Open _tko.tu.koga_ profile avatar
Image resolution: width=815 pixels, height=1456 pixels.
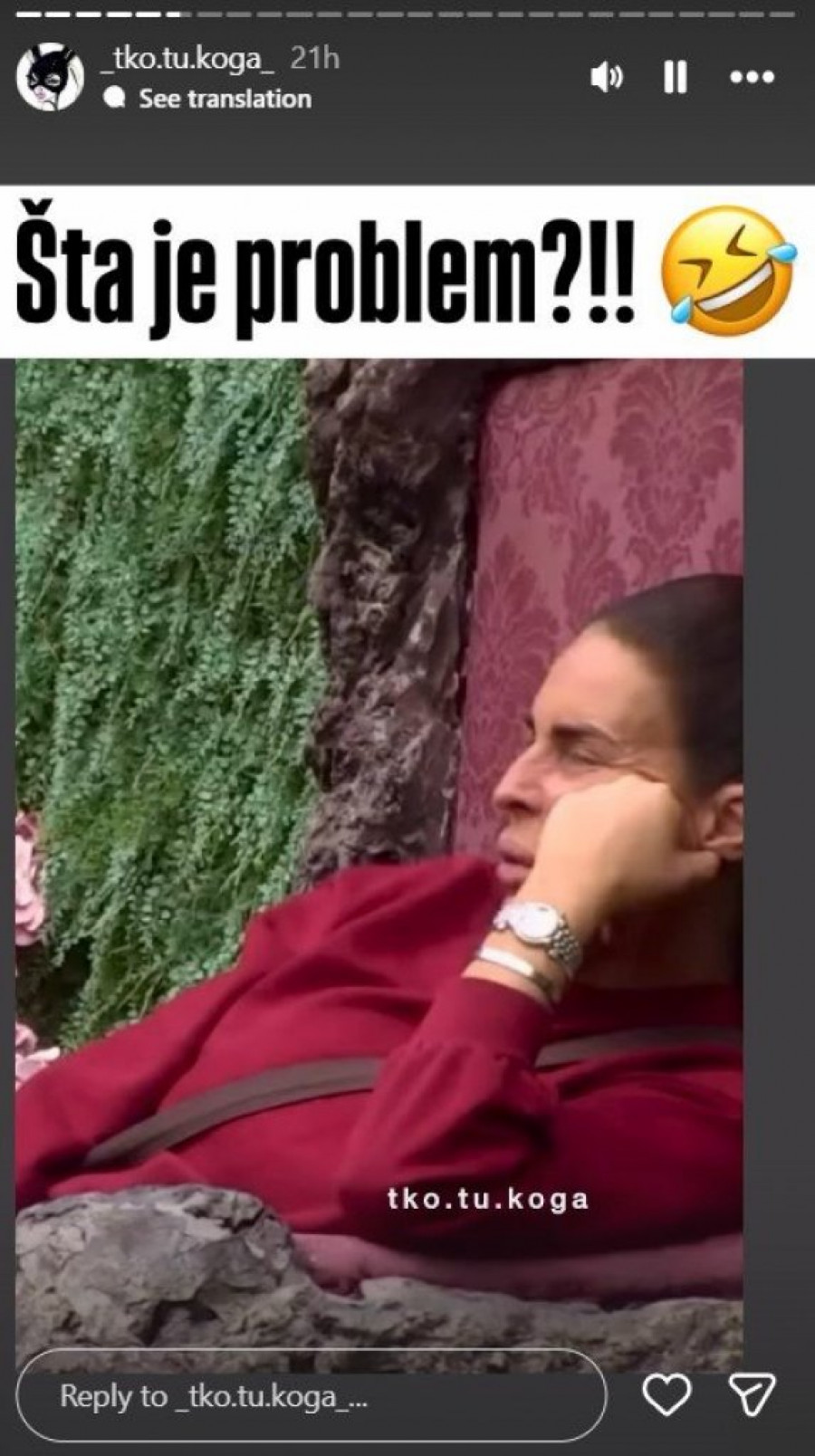(x=50, y=78)
